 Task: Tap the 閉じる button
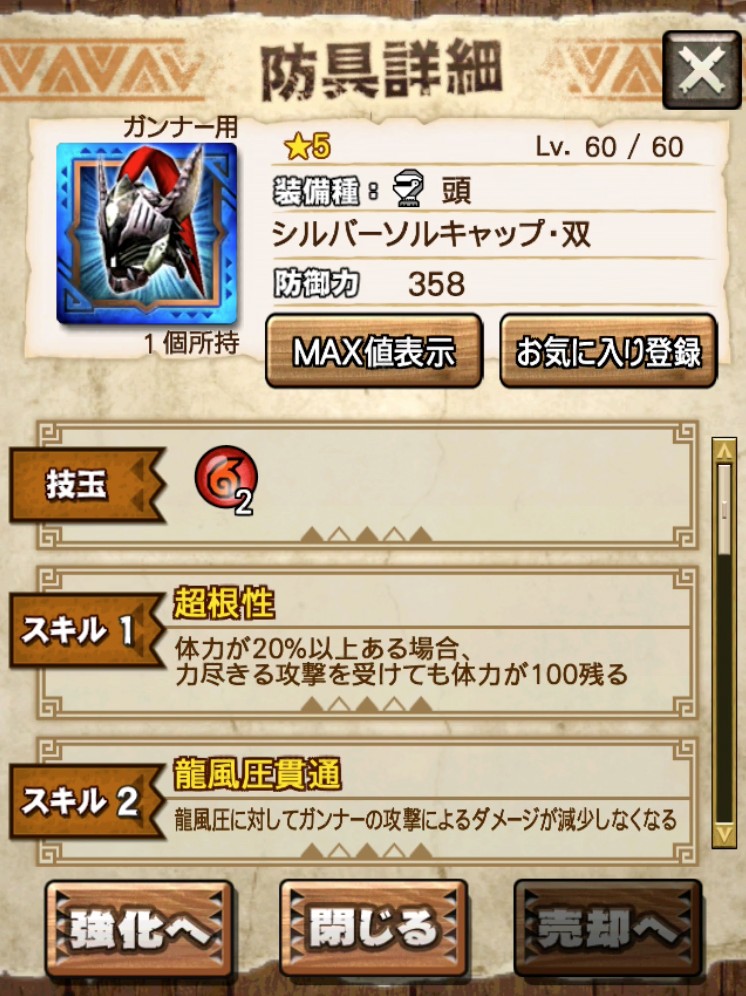[373, 928]
